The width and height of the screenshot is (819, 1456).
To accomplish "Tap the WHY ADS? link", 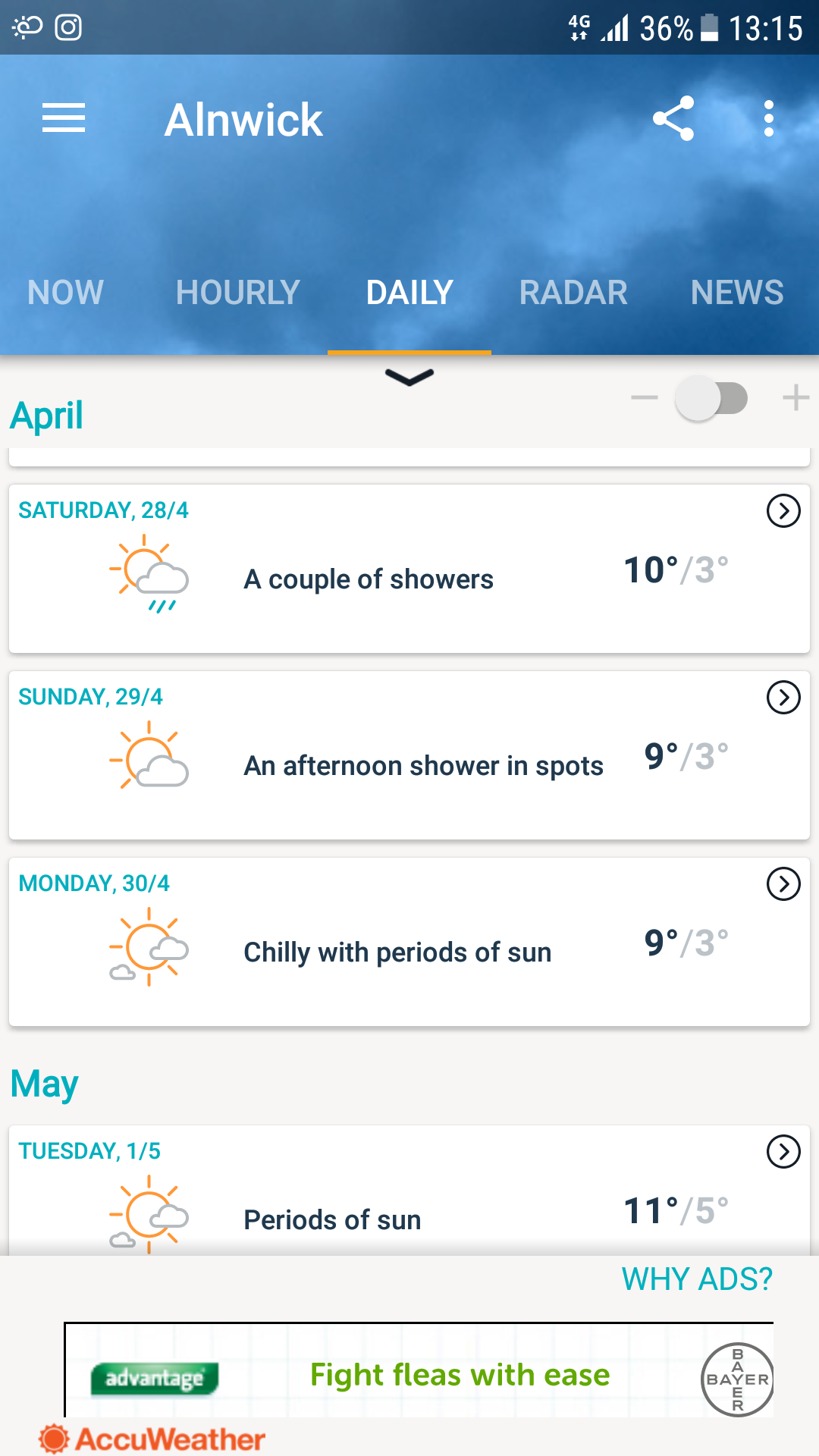I will (697, 1279).
